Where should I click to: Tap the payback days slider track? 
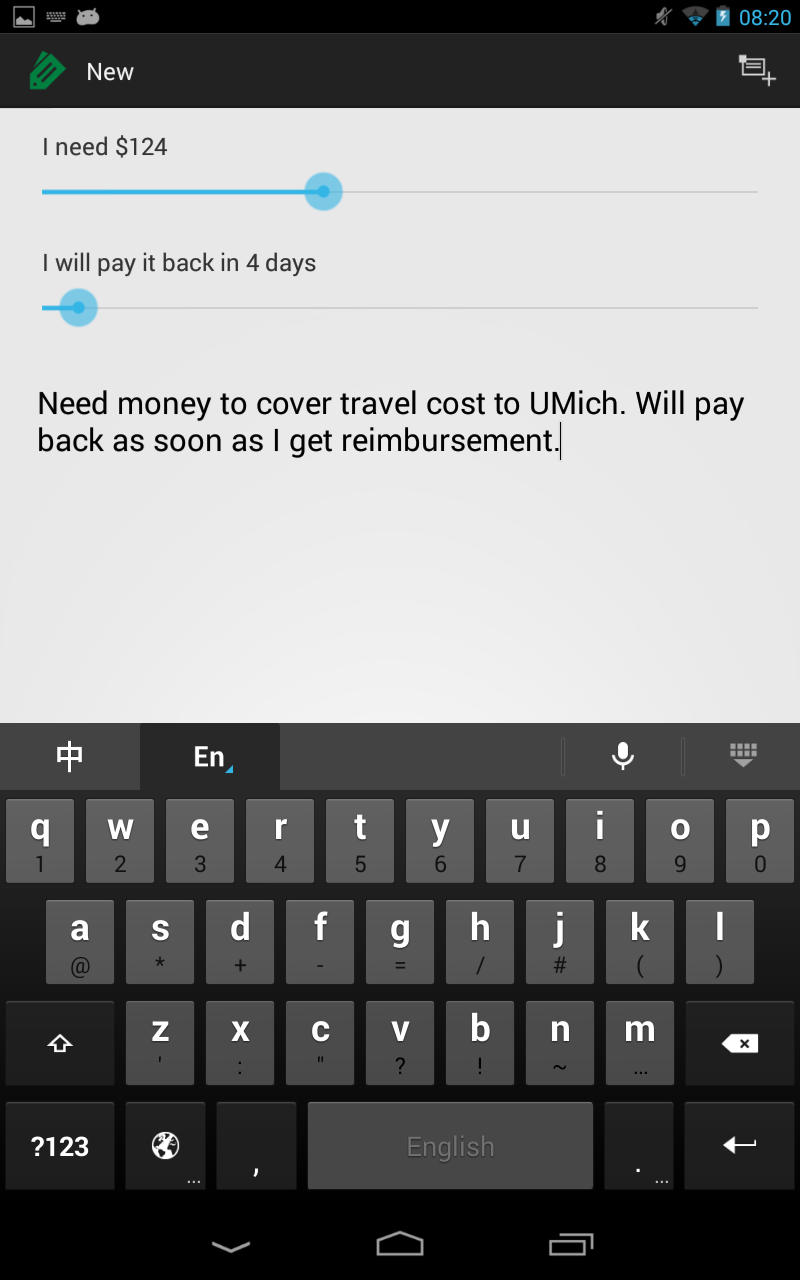coord(399,307)
